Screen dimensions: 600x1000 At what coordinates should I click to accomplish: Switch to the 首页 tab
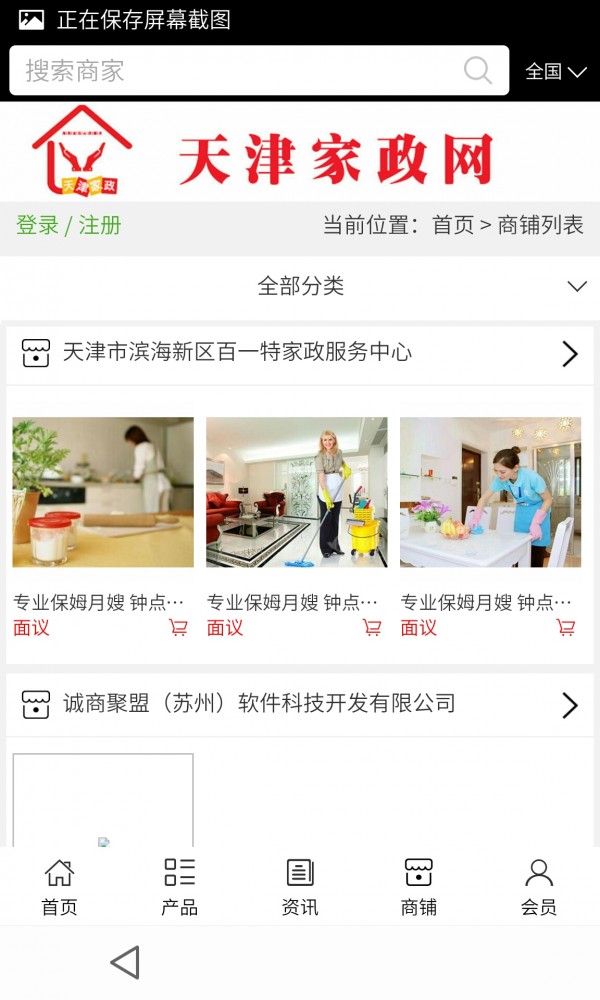pos(59,886)
